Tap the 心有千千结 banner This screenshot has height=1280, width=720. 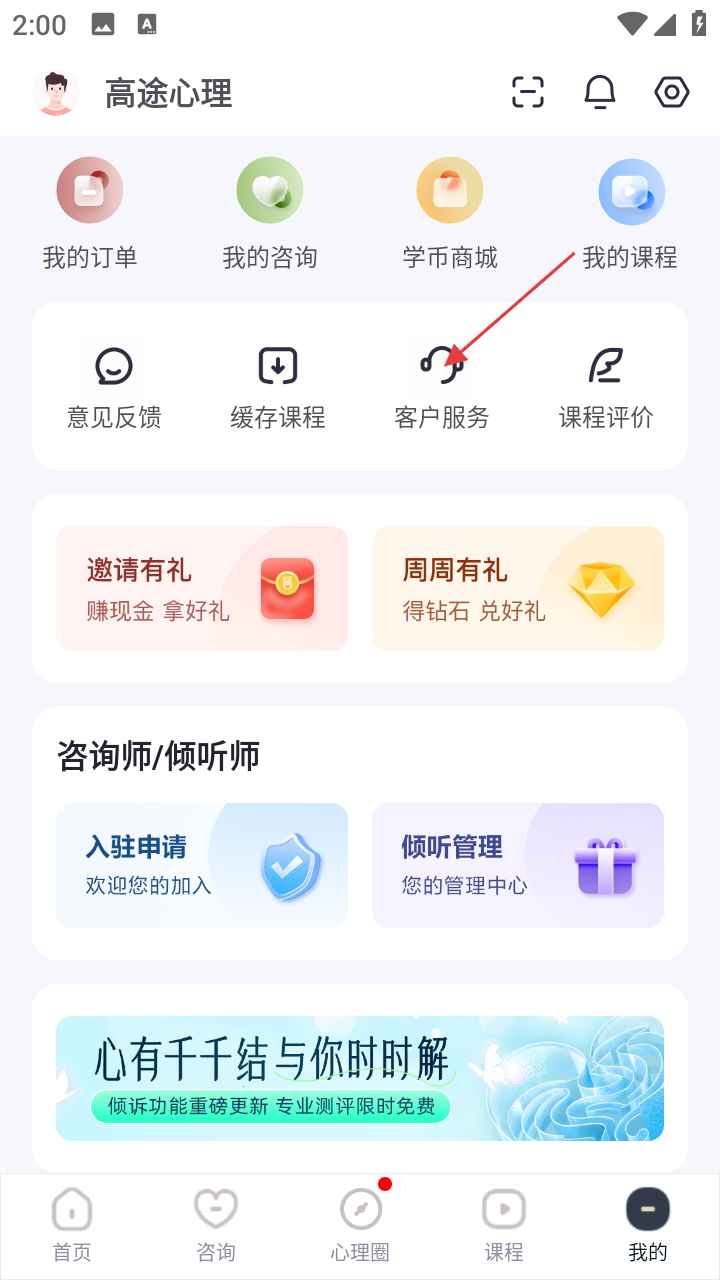[x=360, y=1078]
